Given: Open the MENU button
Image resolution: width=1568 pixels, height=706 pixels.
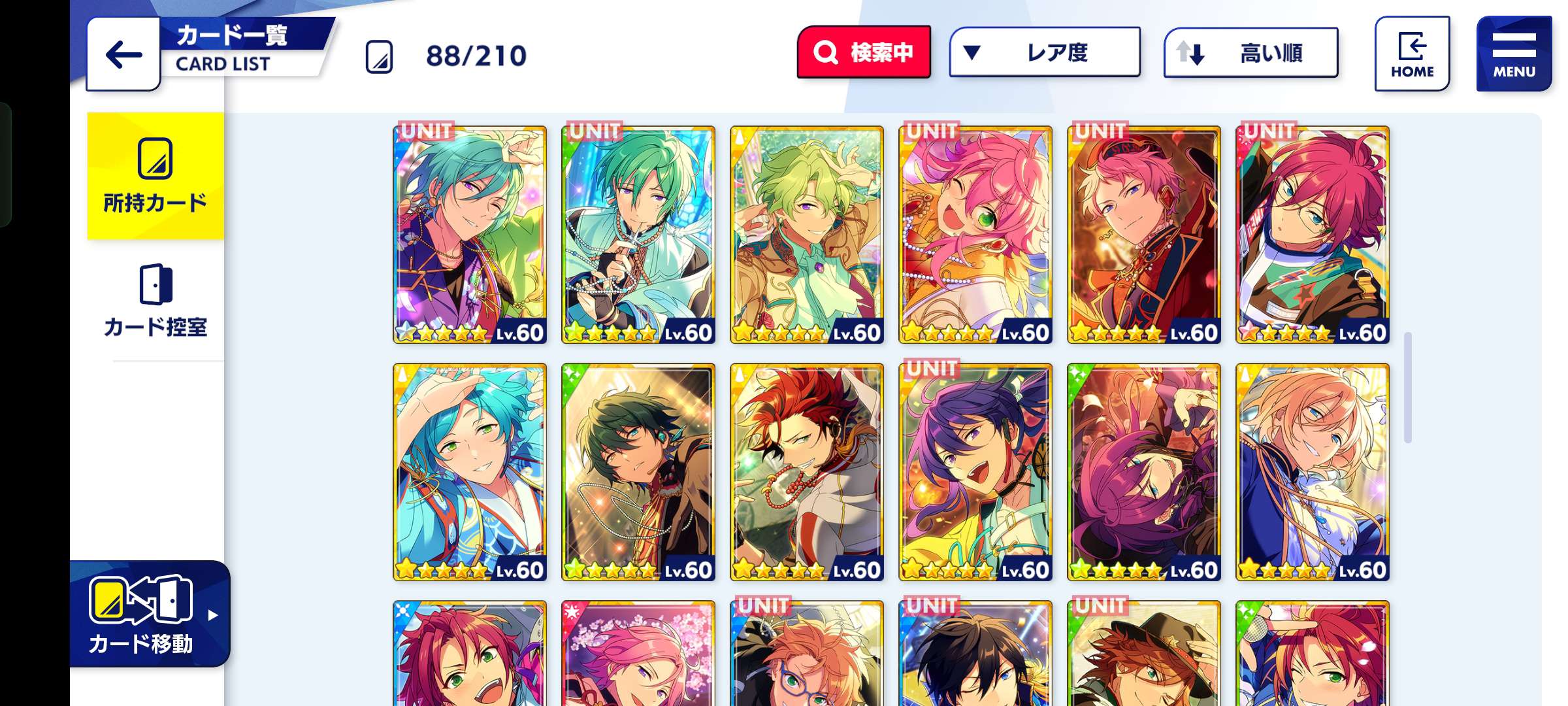Looking at the screenshot, I should (x=1513, y=54).
